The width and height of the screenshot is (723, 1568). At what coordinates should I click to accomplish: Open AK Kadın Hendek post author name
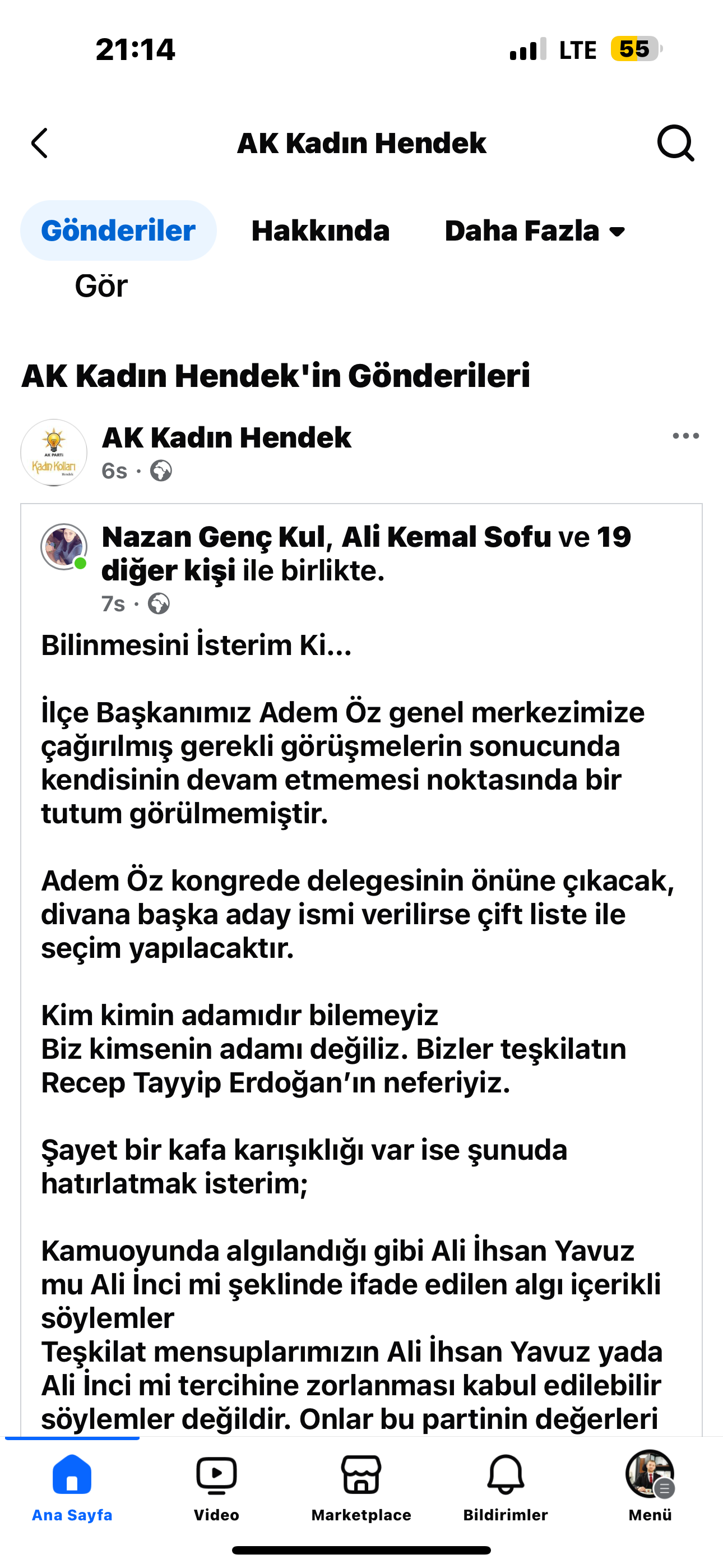tap(226, 437)
